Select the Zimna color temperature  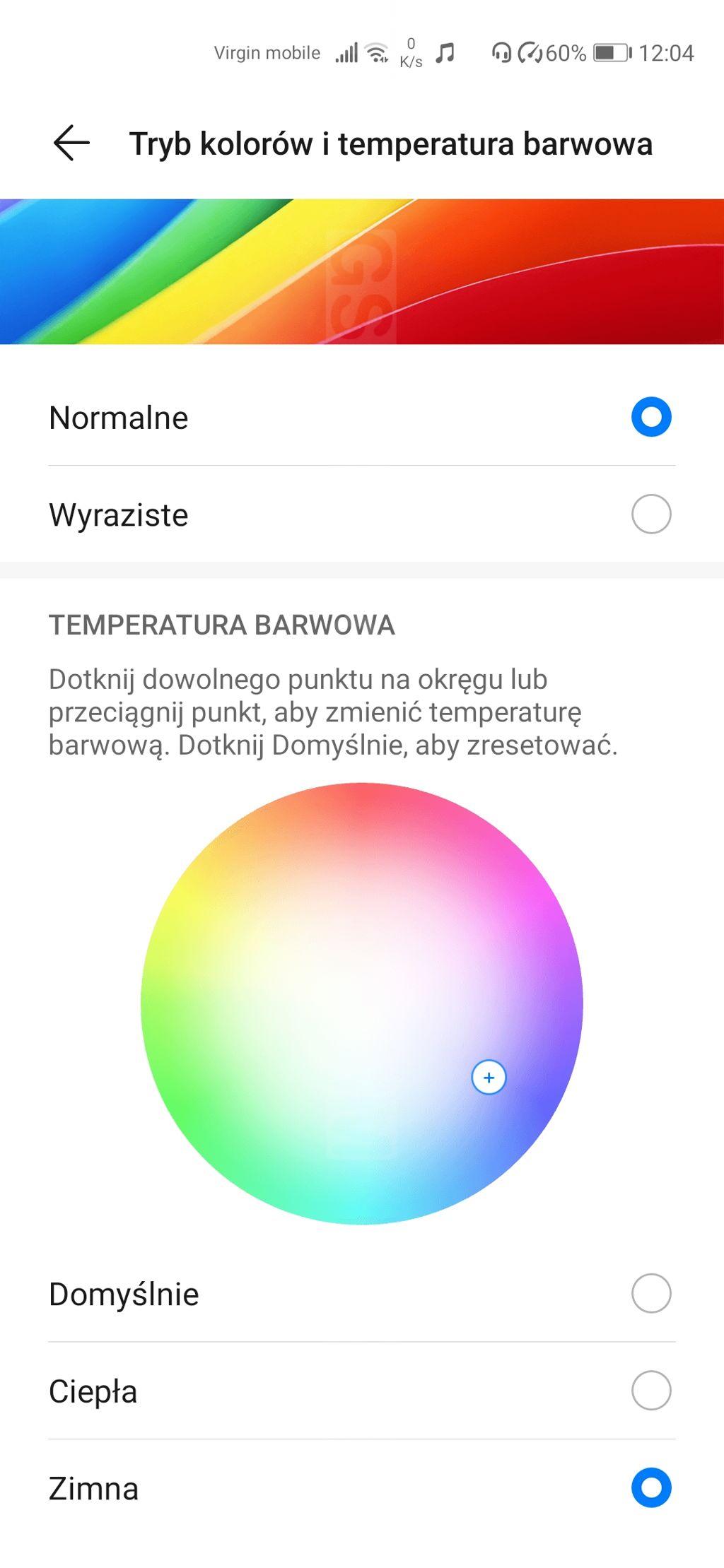[x=650, y=1487]
